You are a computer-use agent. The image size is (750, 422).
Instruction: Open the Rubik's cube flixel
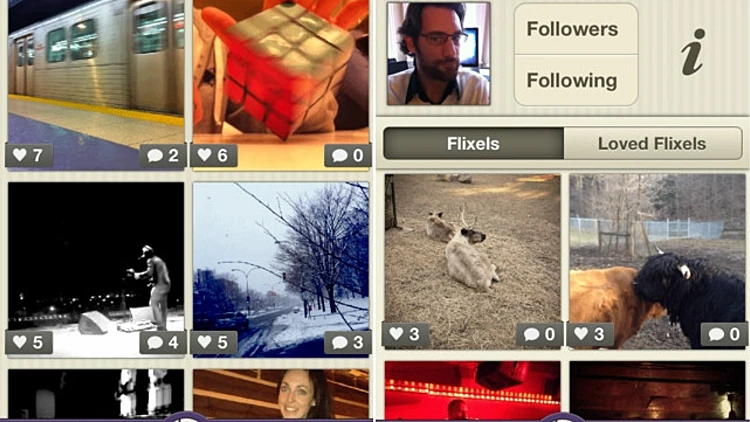tap(280, 70)
